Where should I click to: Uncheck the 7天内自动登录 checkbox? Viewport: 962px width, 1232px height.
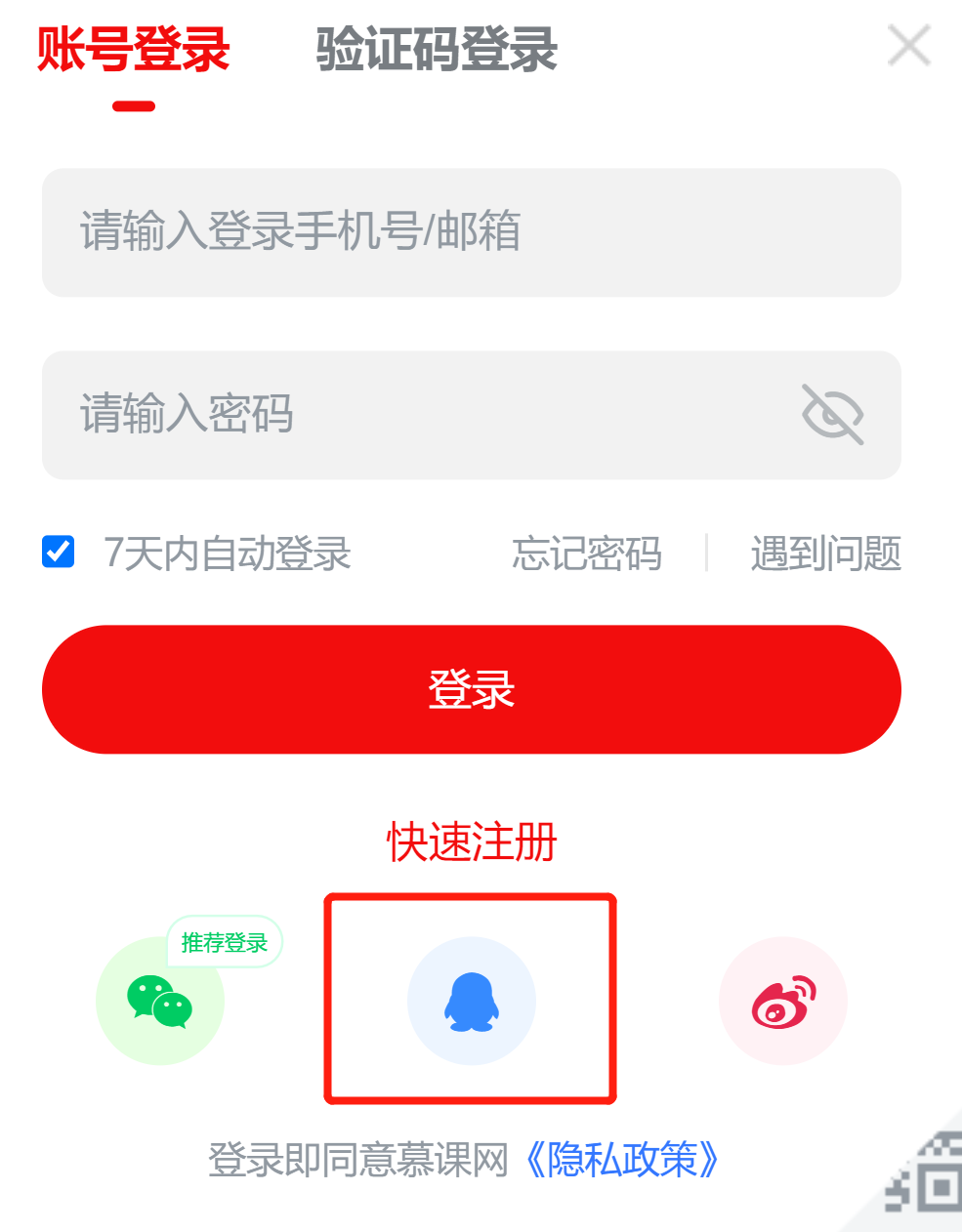point(59,552)
